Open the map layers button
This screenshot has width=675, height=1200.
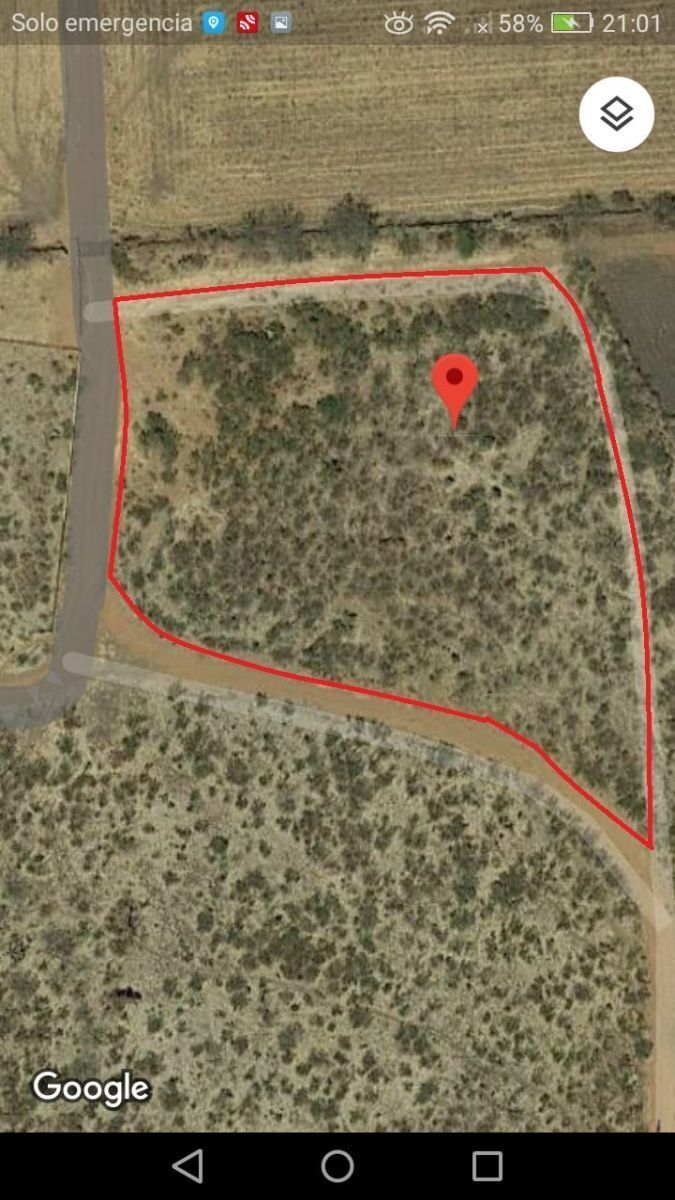point(616,114)
